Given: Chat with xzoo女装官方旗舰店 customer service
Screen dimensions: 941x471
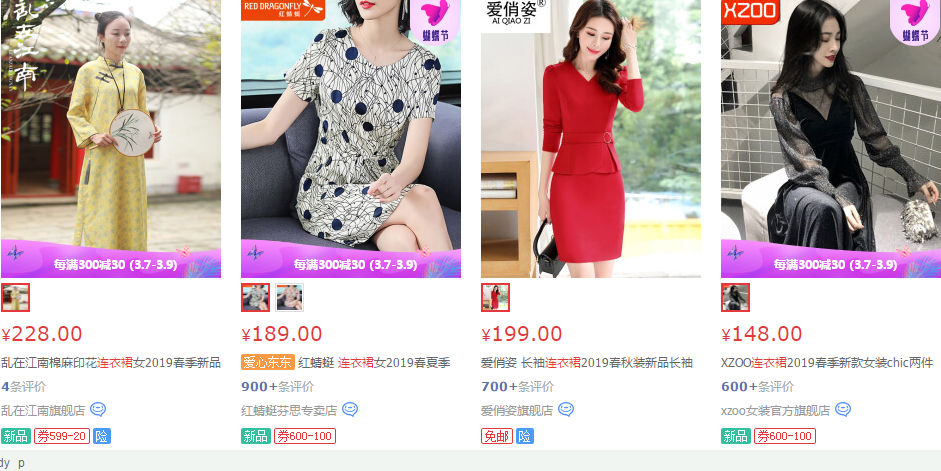Looking at the screenshot, I should click(843, 409).
